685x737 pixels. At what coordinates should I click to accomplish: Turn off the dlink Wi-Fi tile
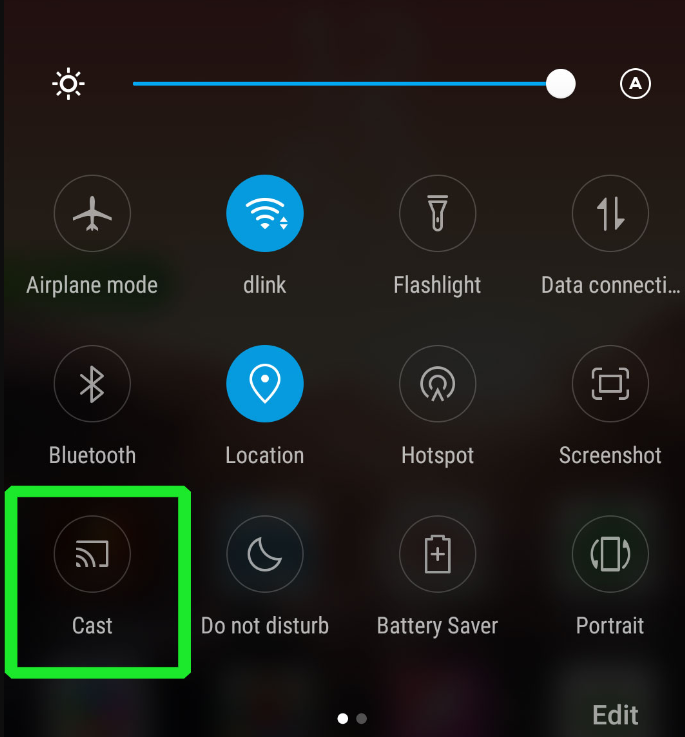pos(264,213)
